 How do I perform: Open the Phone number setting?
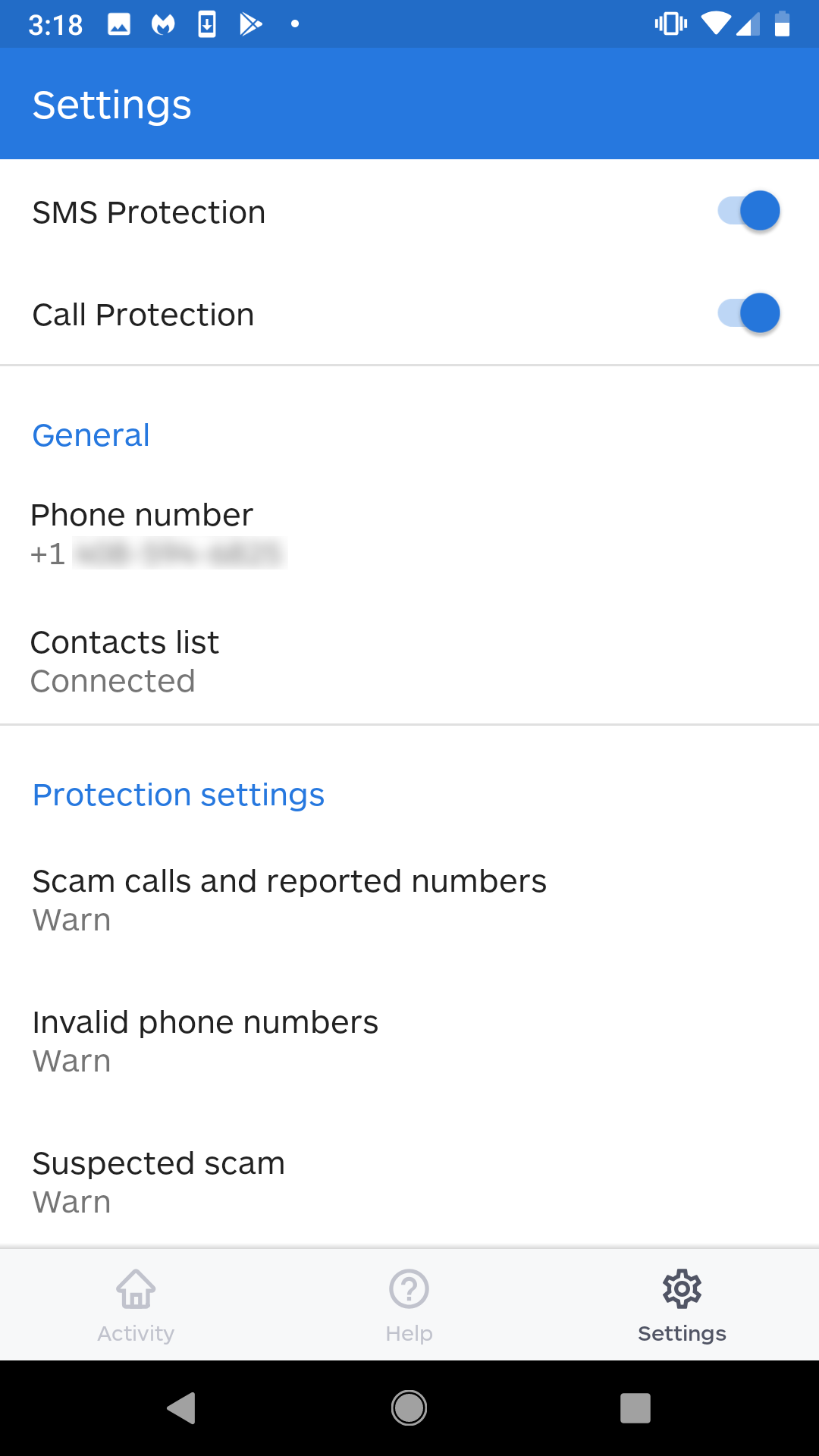(409, 534)
